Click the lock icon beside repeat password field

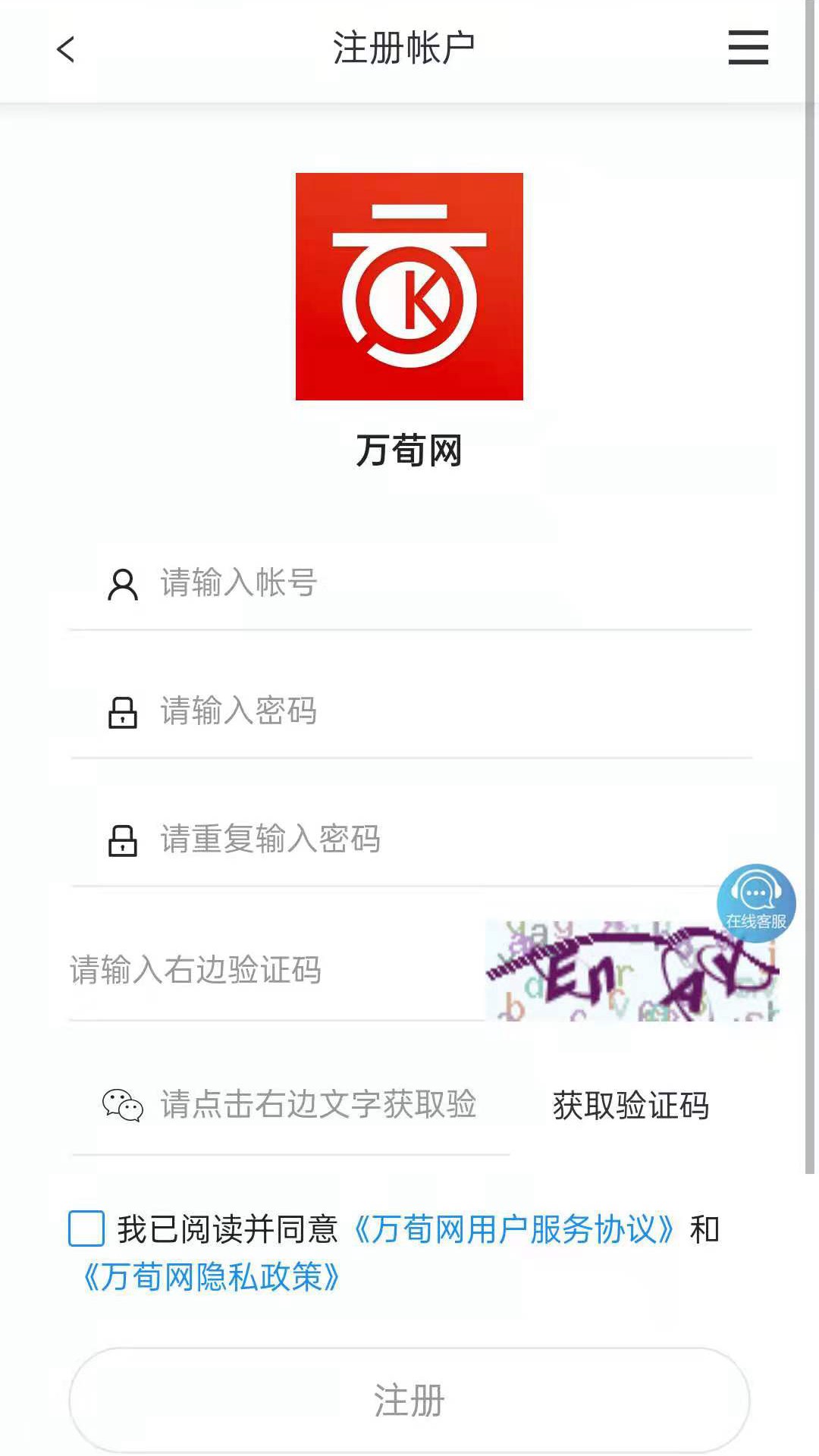[121, 840]
